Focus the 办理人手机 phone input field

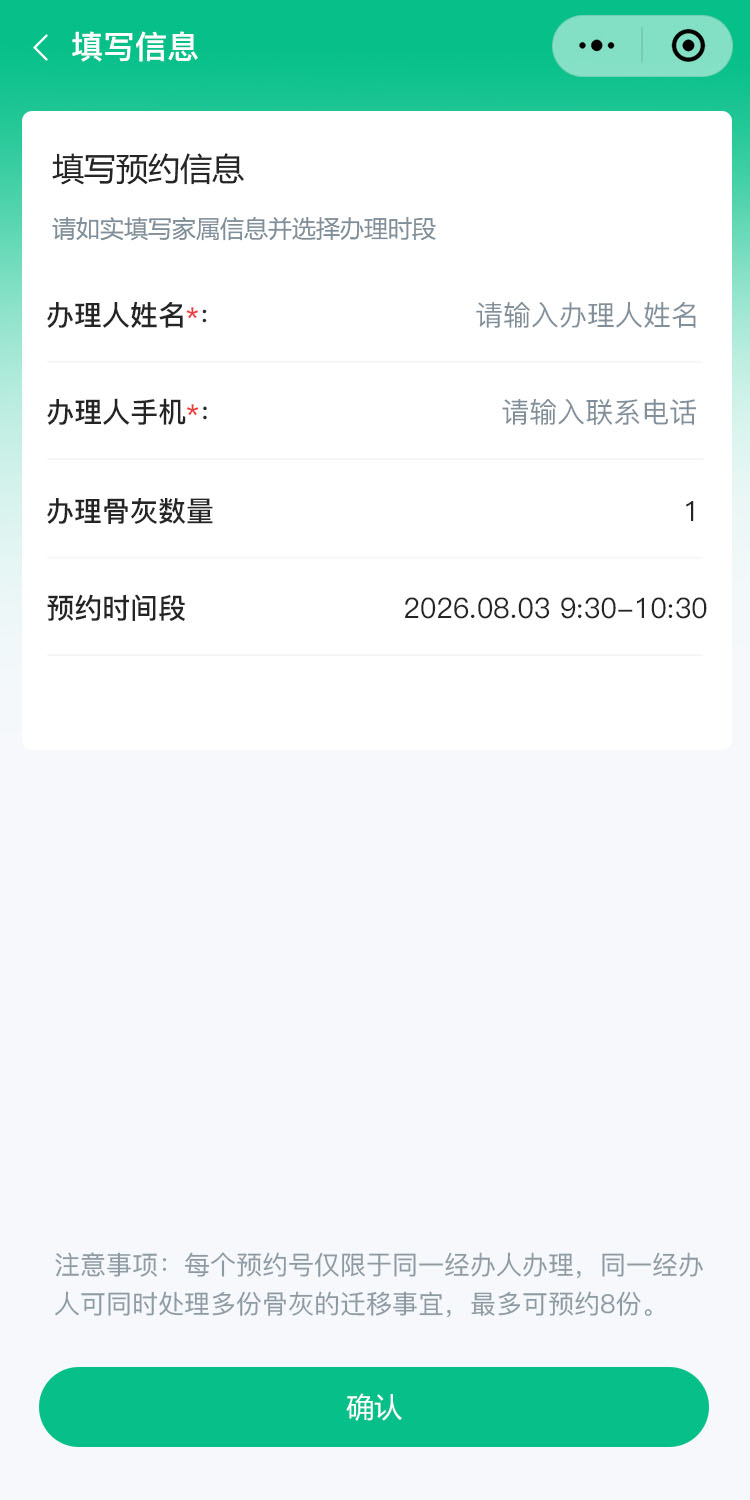[598, 412]
